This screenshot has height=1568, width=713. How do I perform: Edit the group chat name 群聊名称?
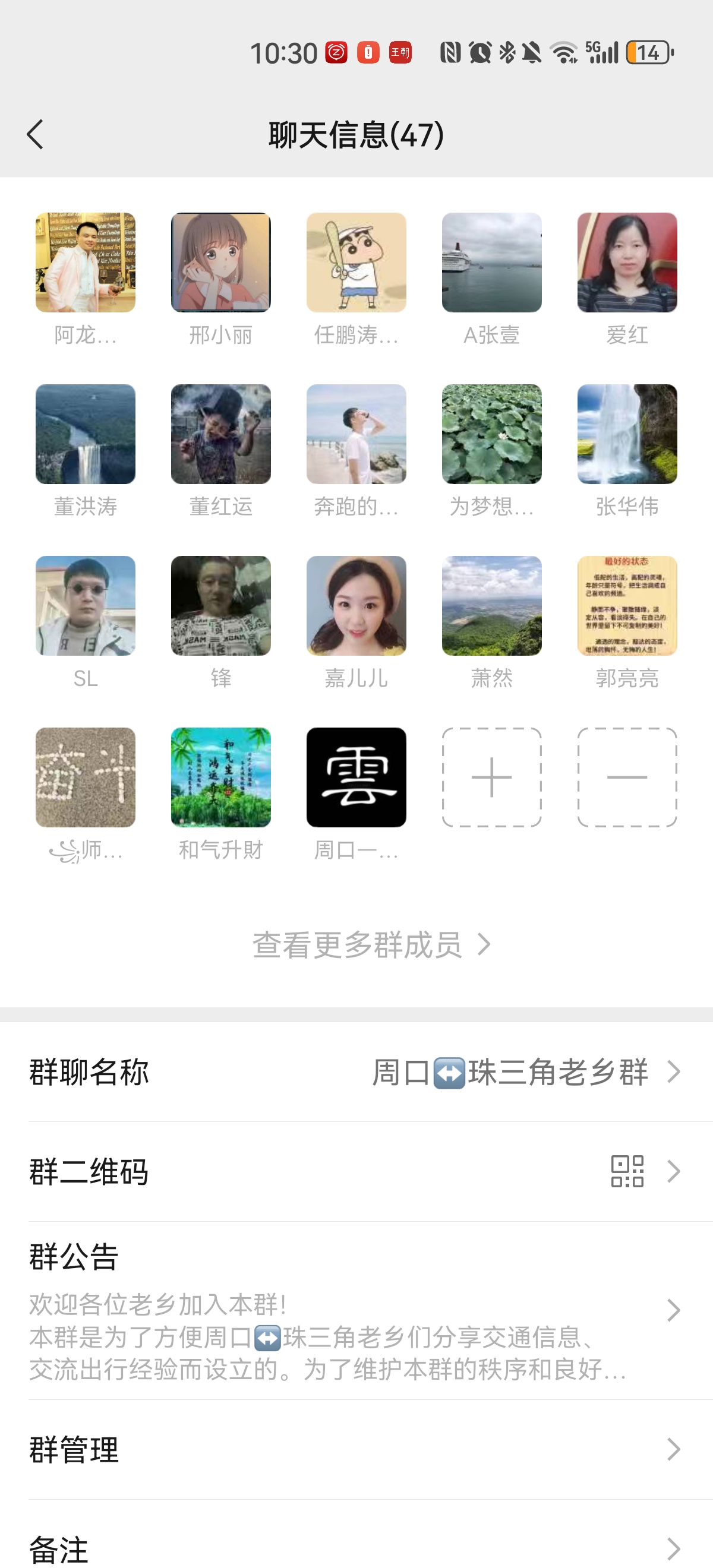coord(356,1072)
